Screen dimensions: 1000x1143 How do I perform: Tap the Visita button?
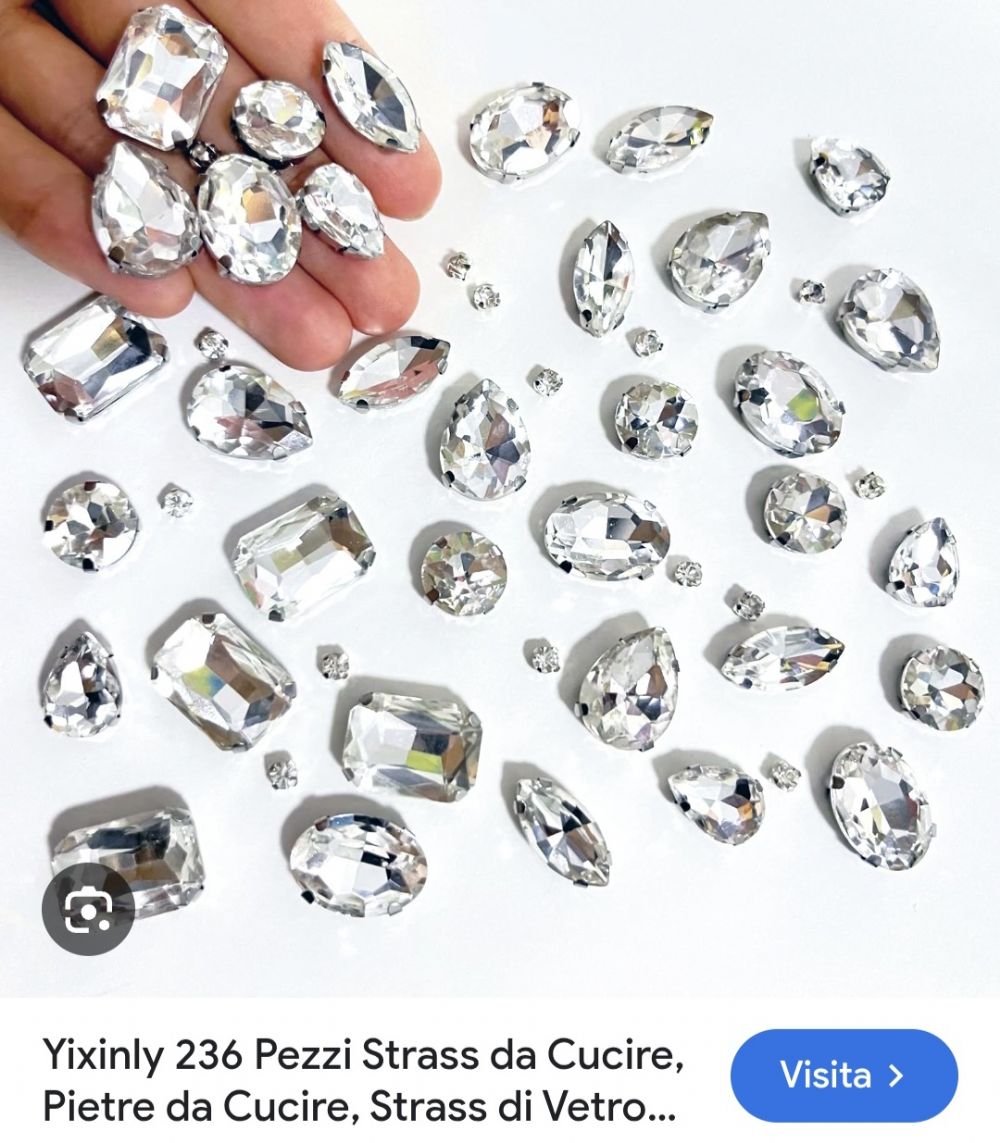point(843,1076)
